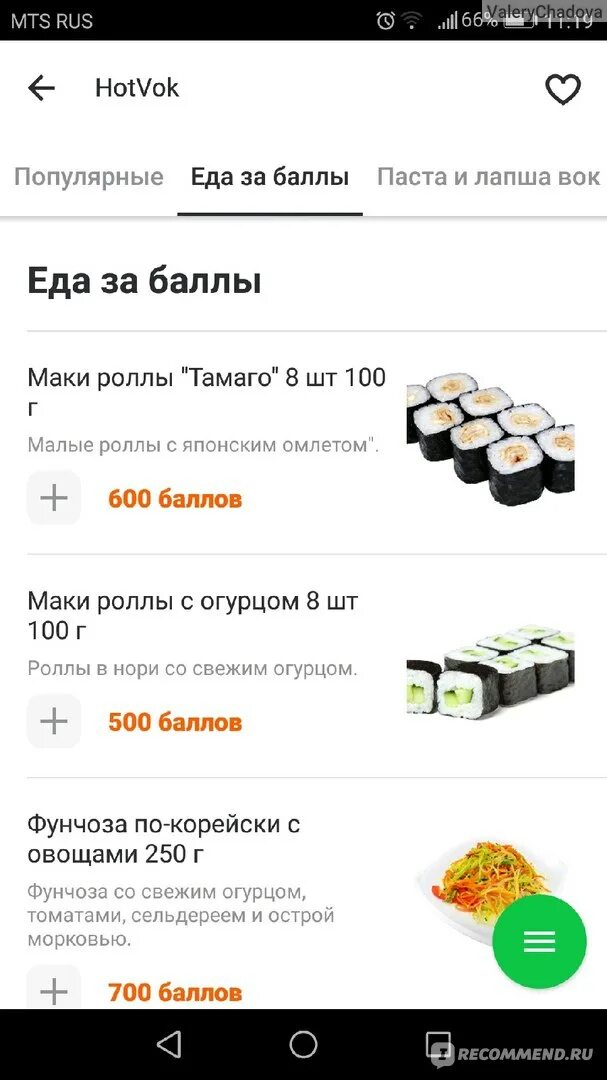Add Маки роллы с огурцом to order
Image resolution: width=607 pixels, height=1080 pixels.
pos(54,721)
